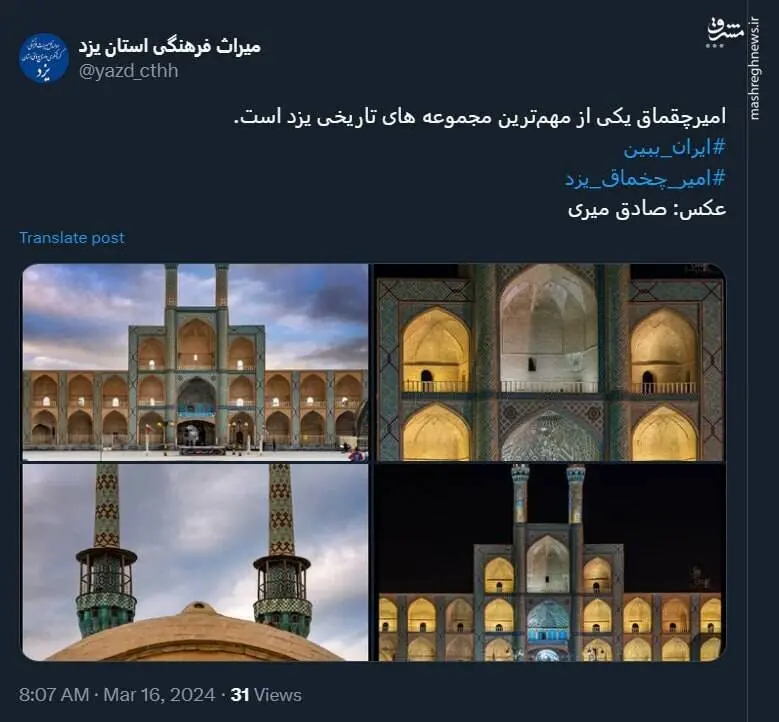The height and width of the screenshot is (722, 779).
Task: Open hashtag #ایران_ببین
Action: click(675, 149)
